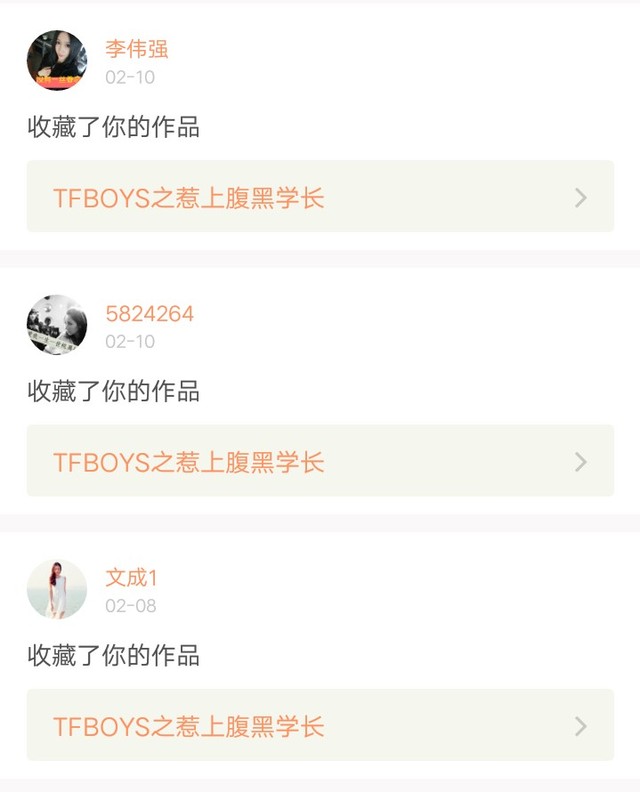
Task: Tap the username 5824264
Action: click(x=150, y=314)
